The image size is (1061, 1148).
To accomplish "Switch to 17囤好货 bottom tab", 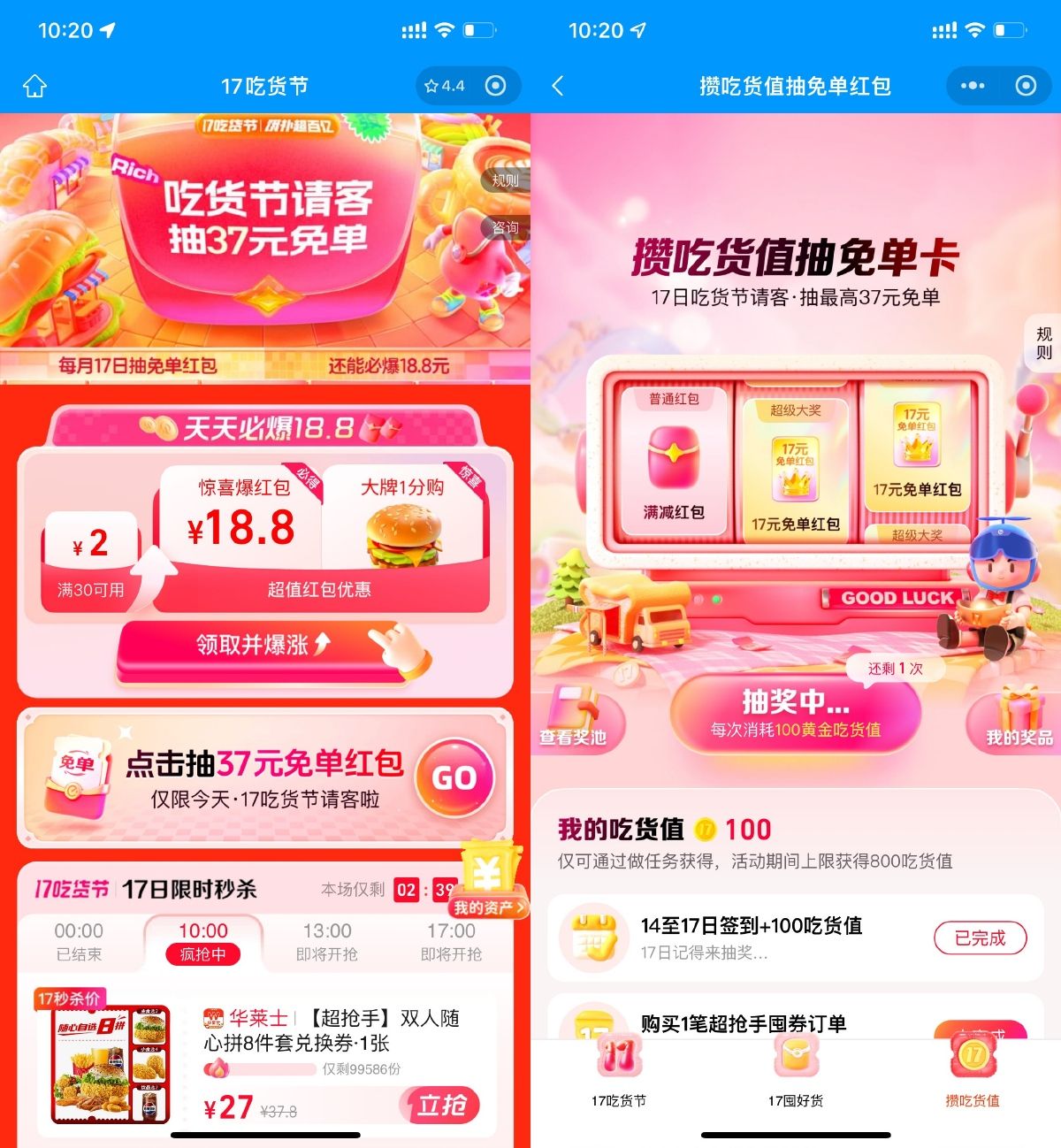I will click(795, 1072).
